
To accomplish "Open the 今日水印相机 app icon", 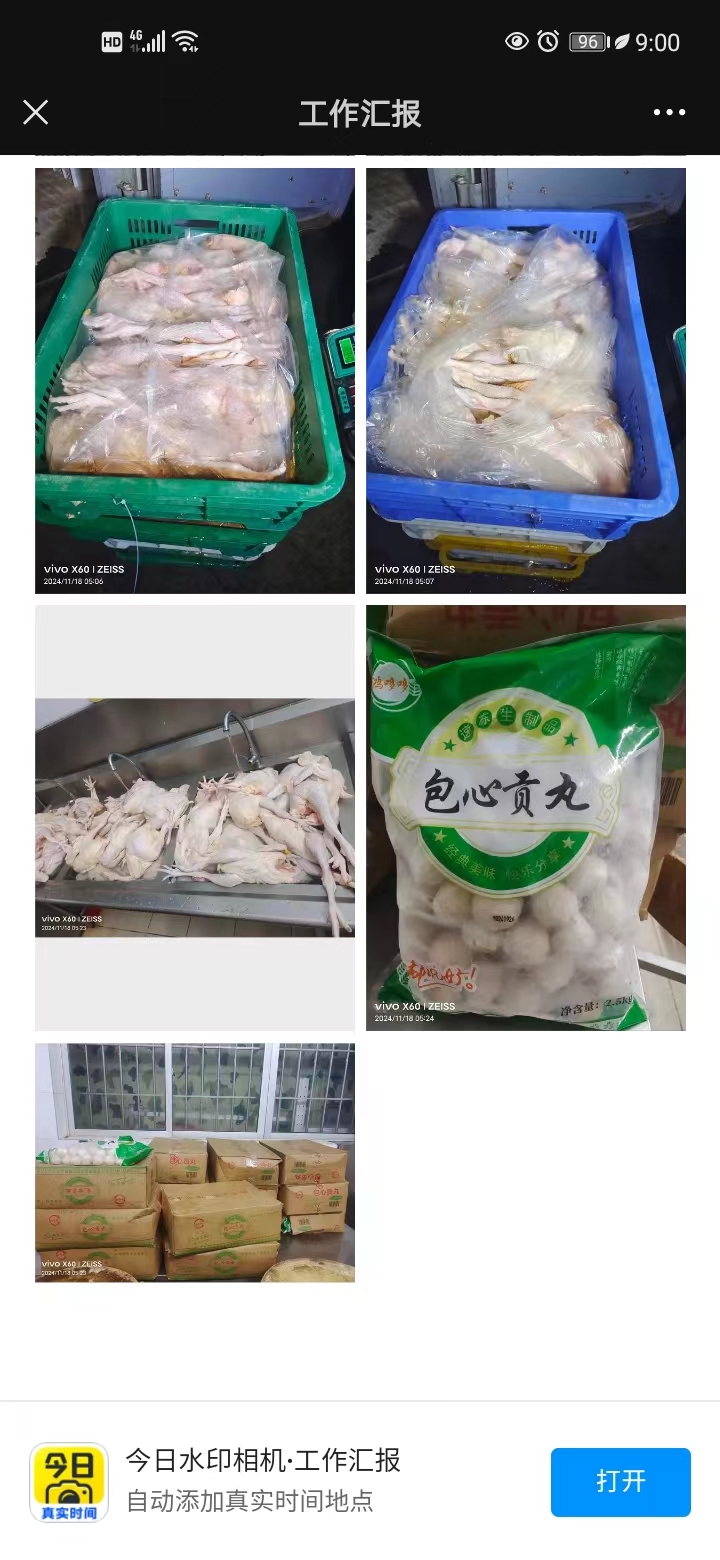I will click(69, 1482).
